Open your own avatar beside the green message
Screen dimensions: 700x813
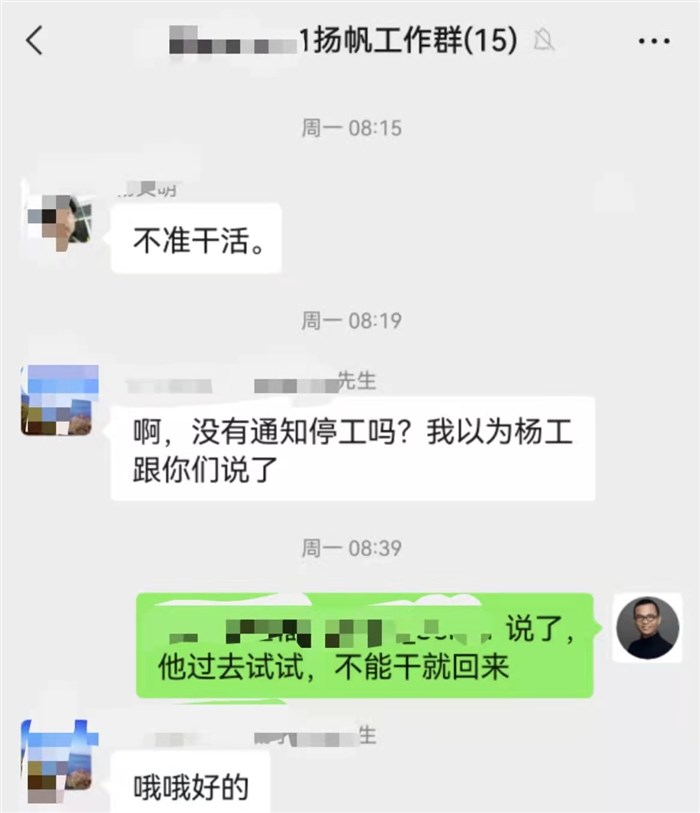tap(647, 627)
